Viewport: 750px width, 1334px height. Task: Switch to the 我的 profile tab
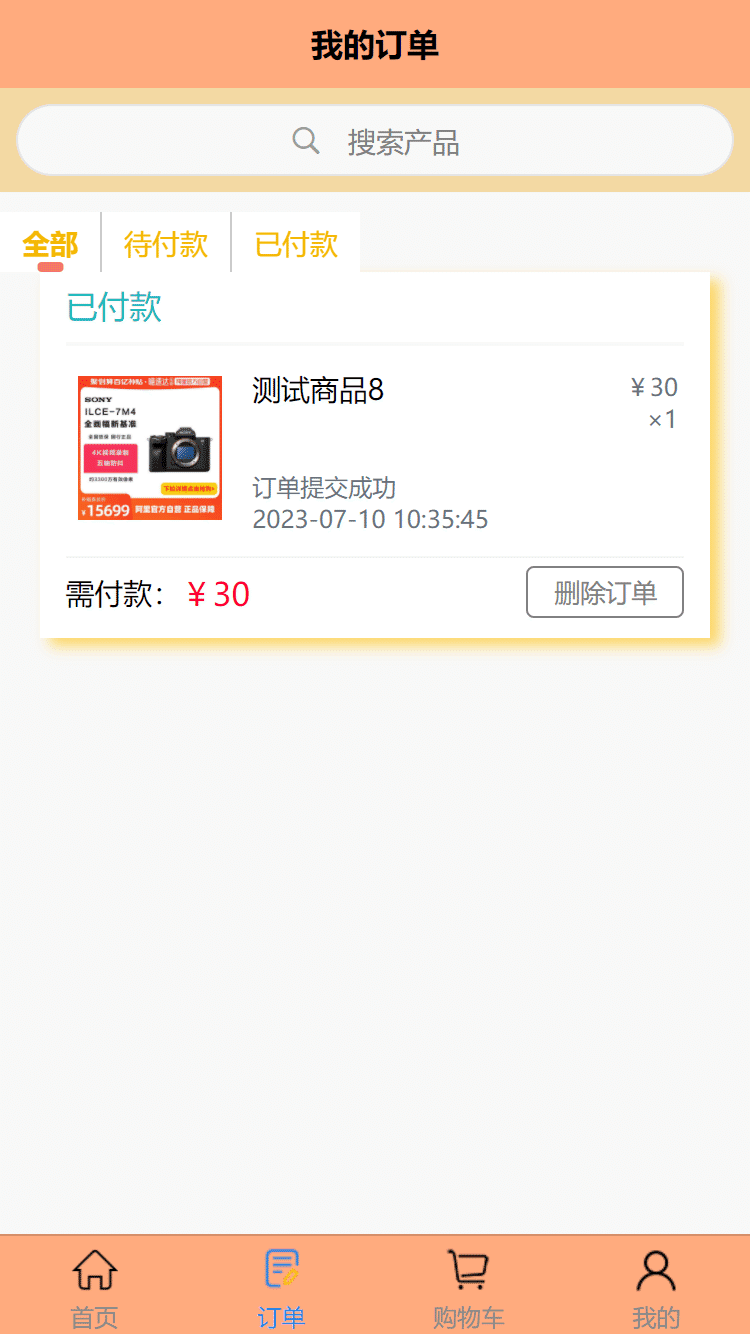pyautogui.click(x=656, y=1287)
